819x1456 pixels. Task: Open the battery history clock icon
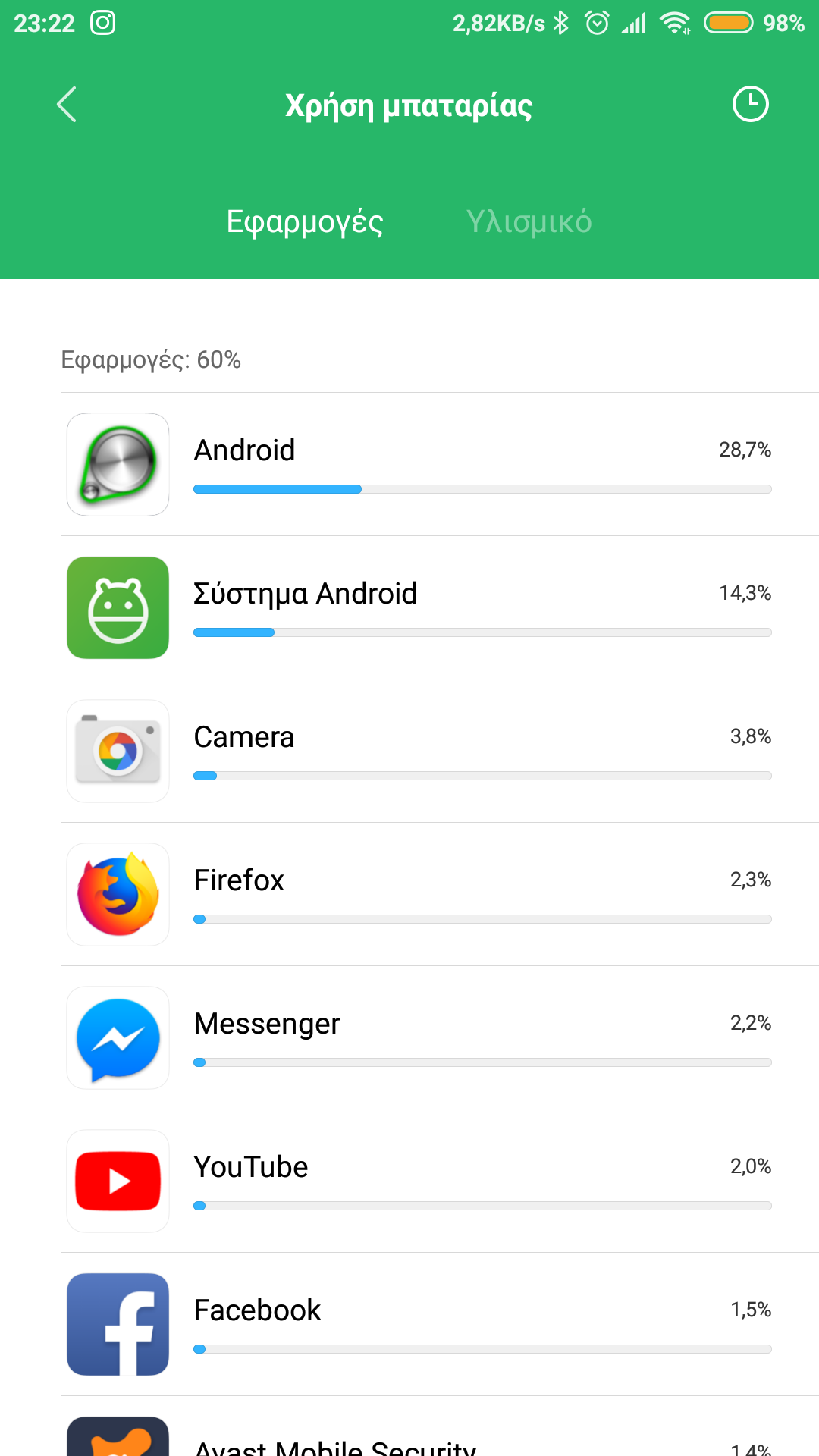click(x=750, y=105)
